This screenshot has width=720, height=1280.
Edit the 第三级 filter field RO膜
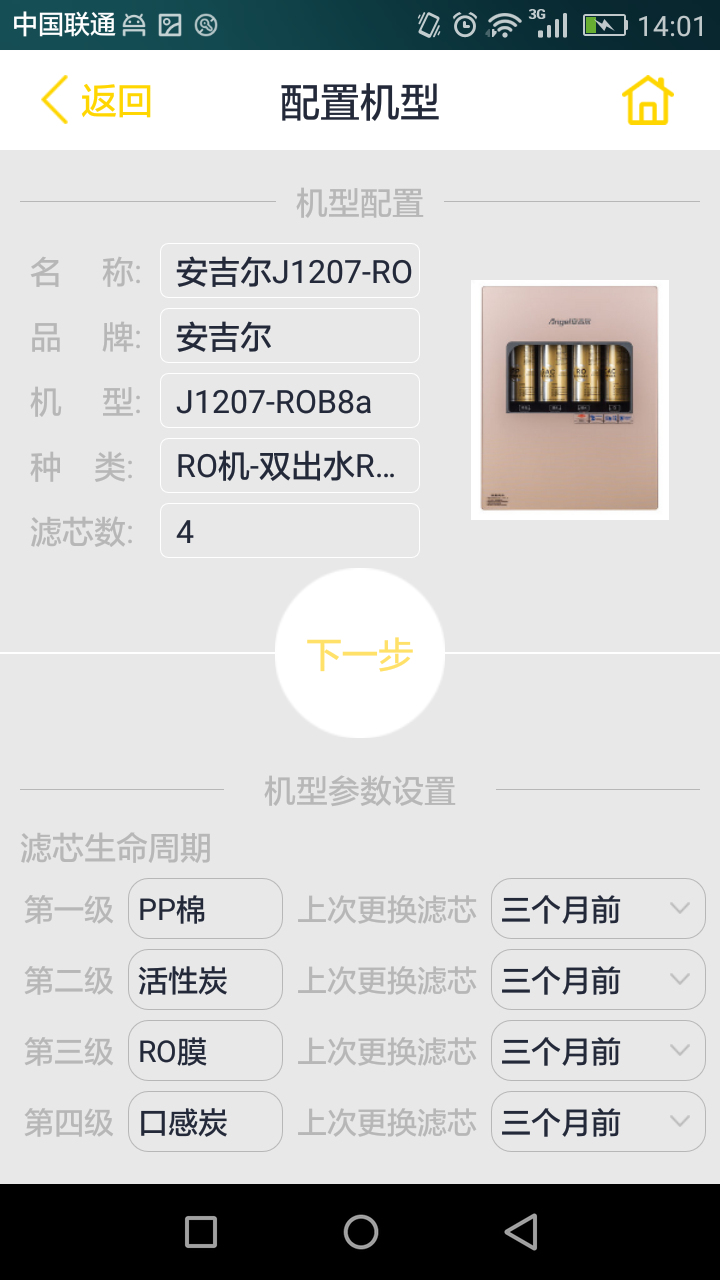tap(205, 1051)
